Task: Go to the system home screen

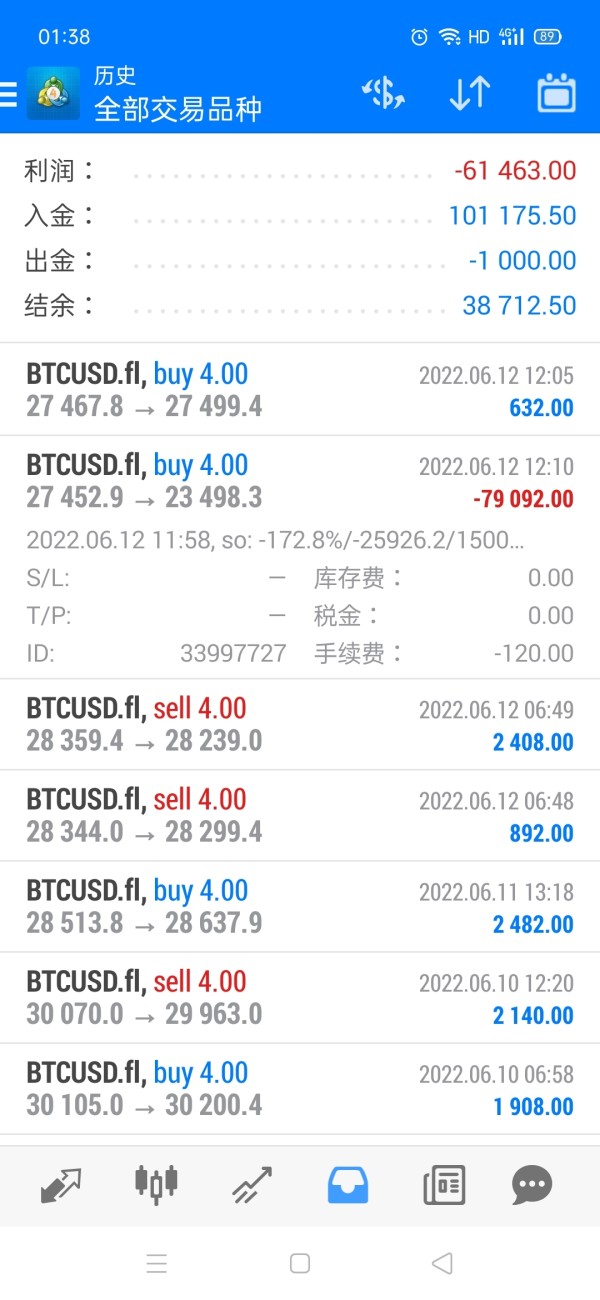Action: point(299,1263)
